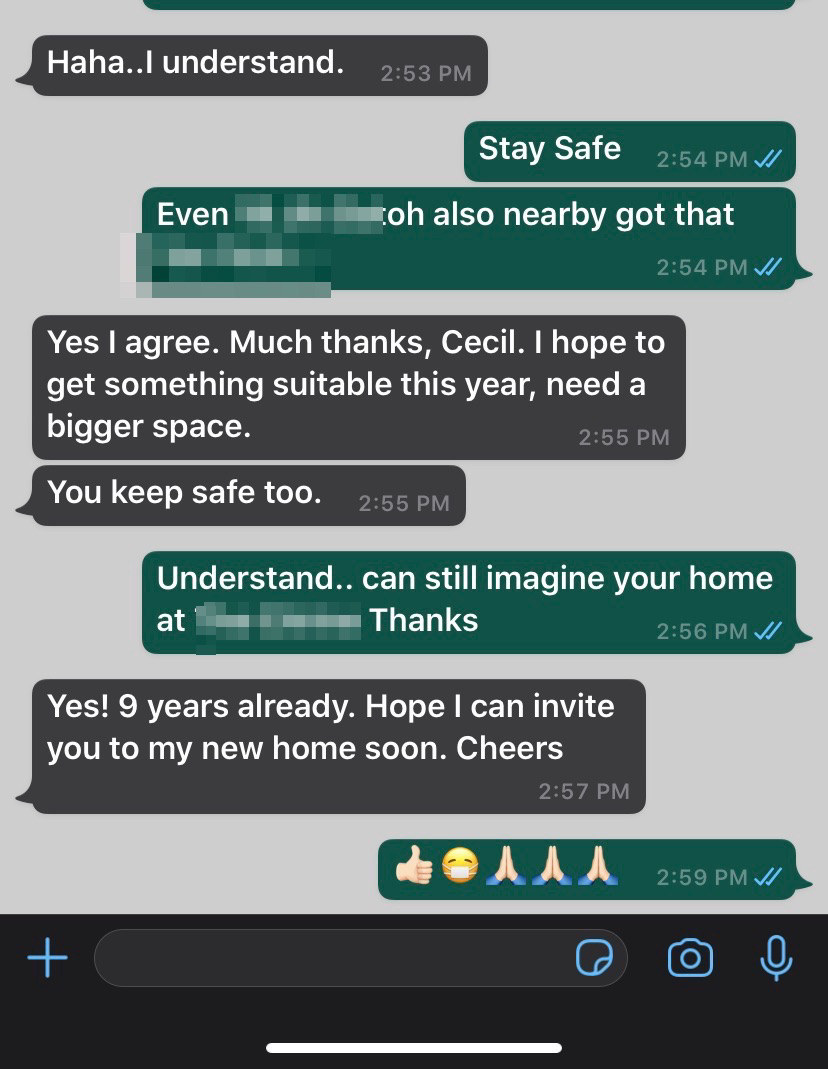The width and height of the screenshot is (828, 1069).
Task: Open the camera to take photo
Action: tap(690, 958)
